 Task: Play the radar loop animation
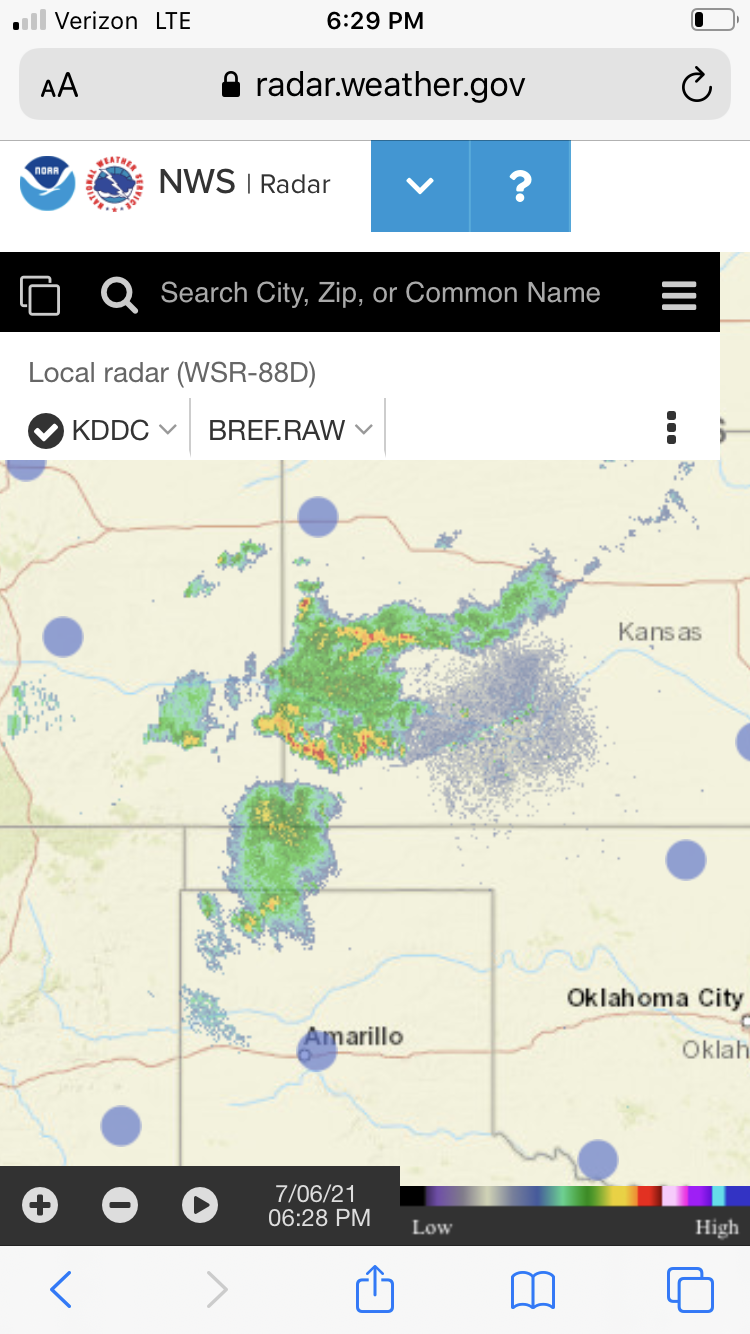(x=200, y=1205)
